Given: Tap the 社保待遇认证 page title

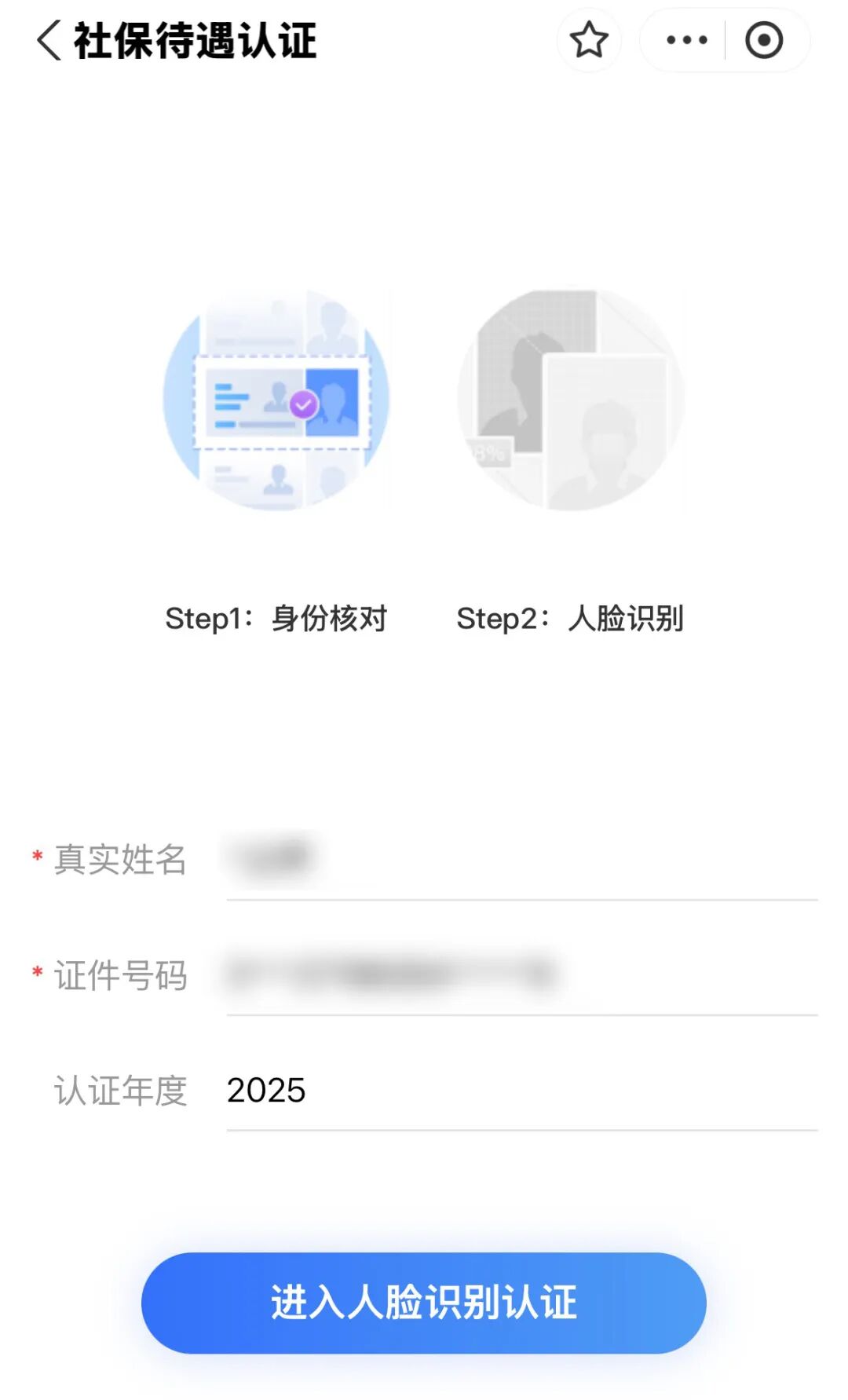Looking at the screenshot, I should [192, 41].
